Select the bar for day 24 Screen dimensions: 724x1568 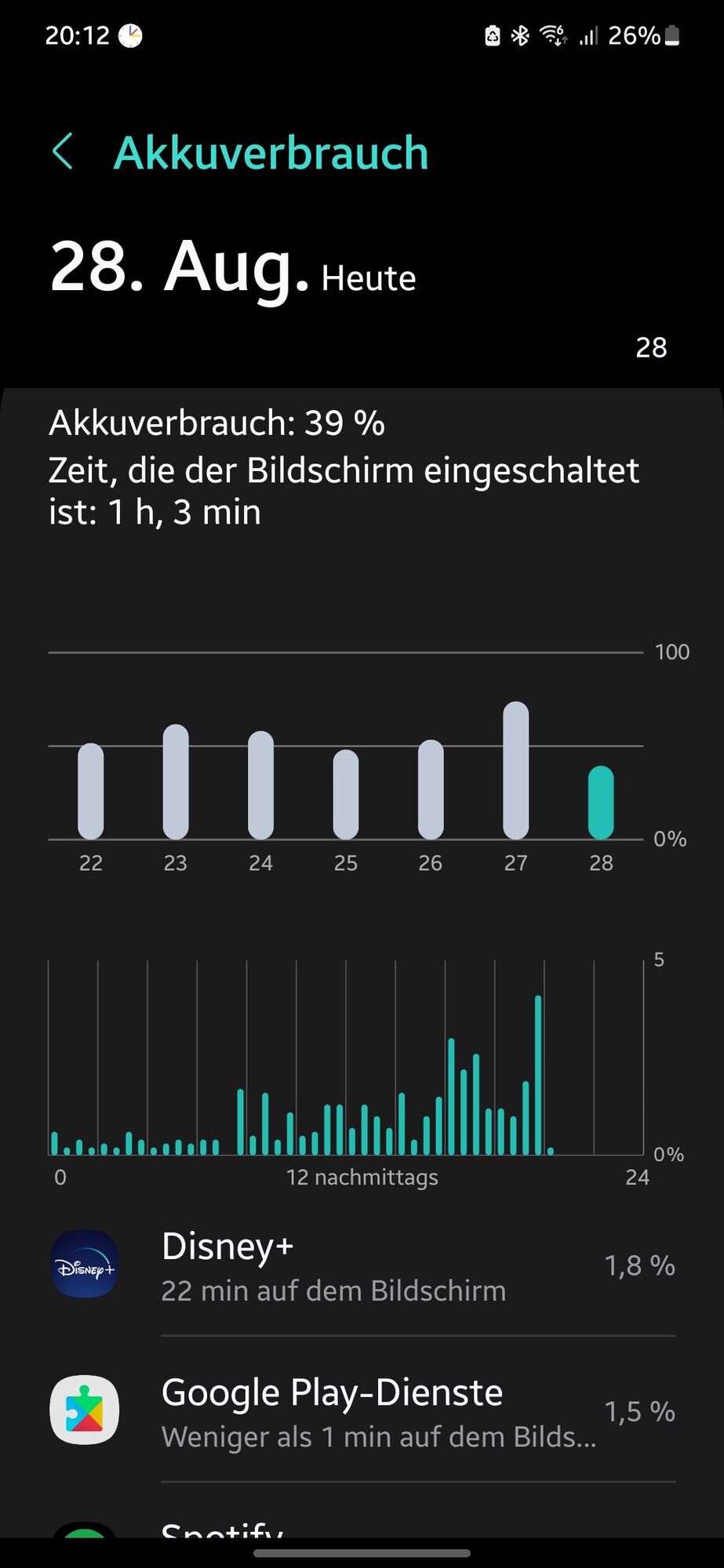[x=261, y=785]
